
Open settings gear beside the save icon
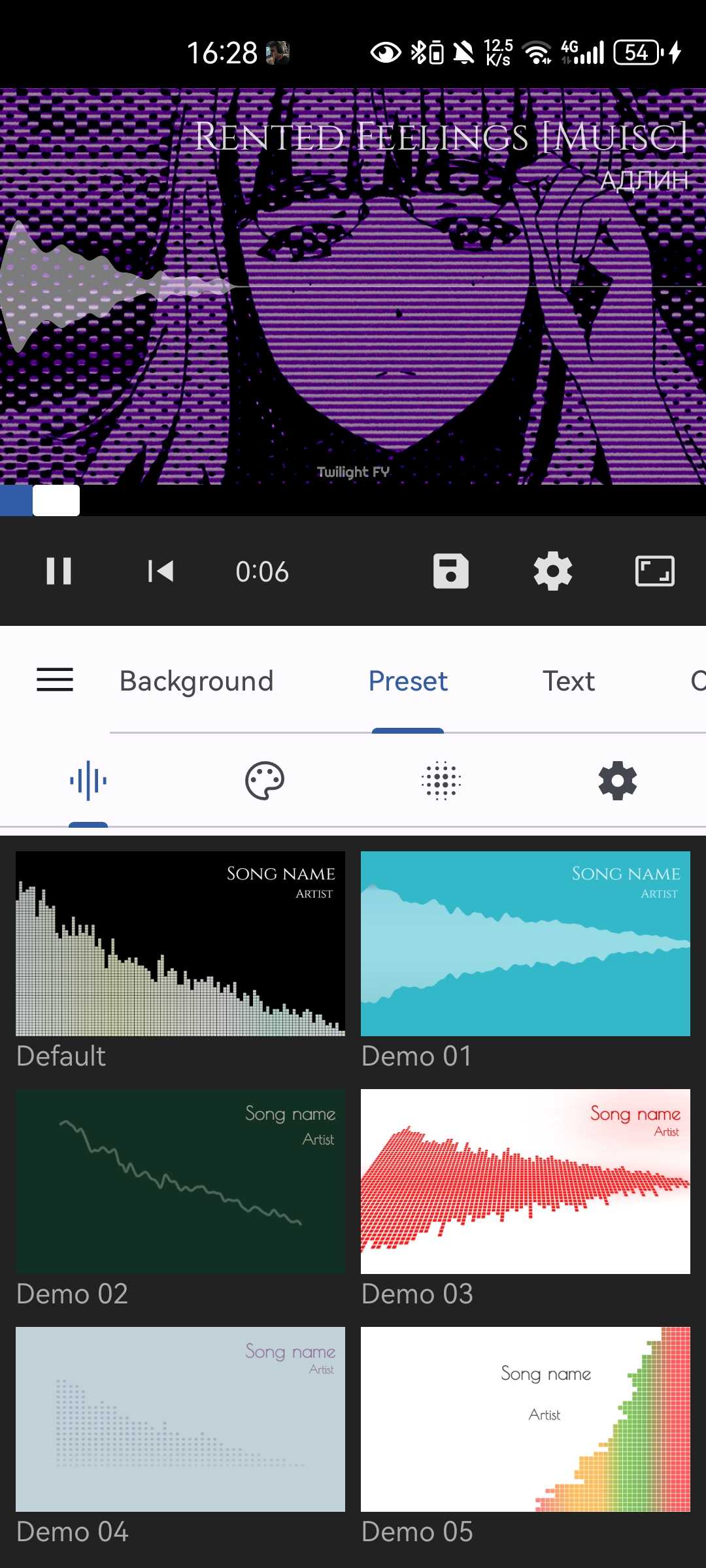pyautogui.click(x=553, y=571)
